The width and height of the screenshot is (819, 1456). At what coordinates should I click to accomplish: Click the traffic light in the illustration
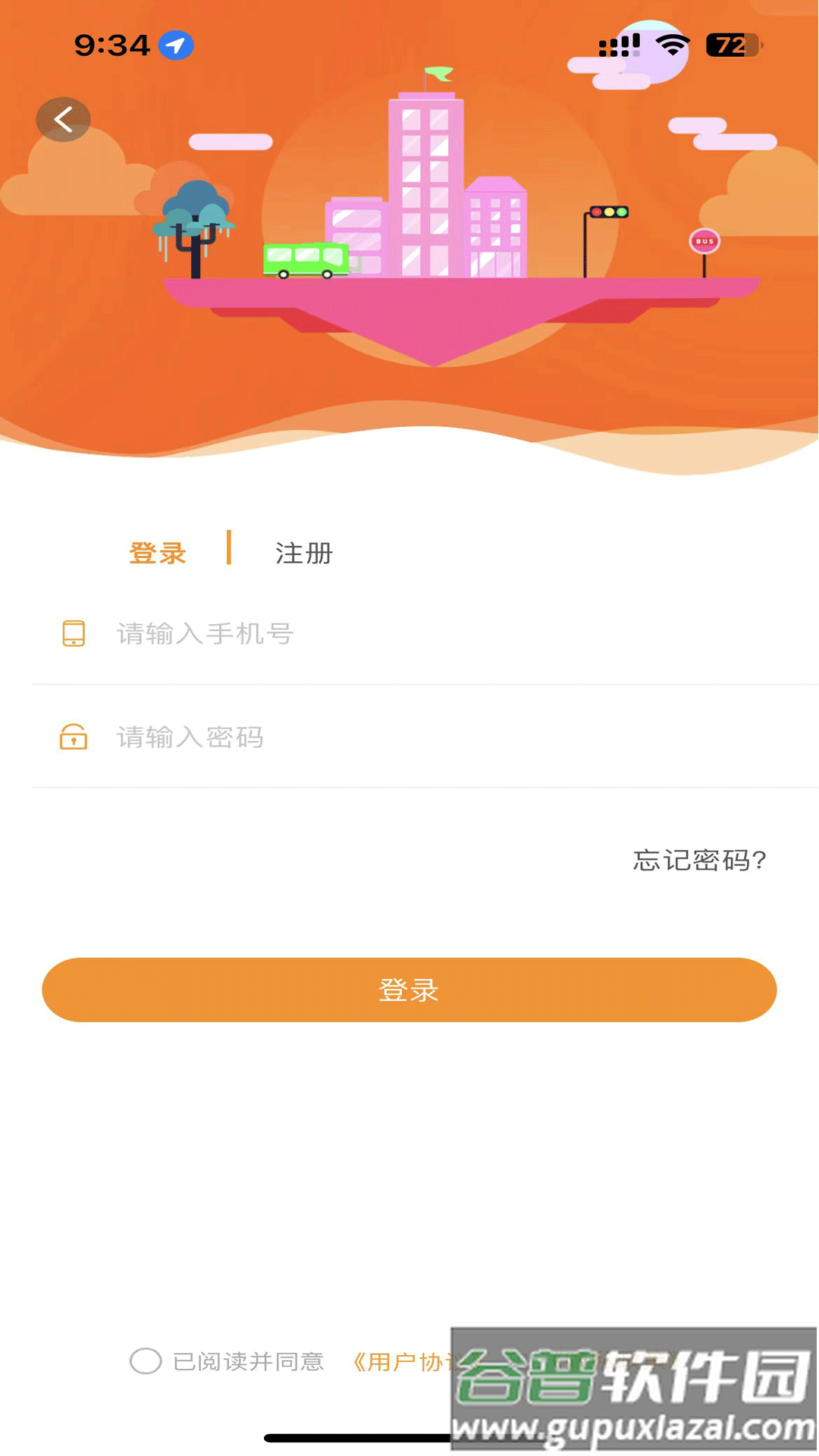pyautogui.click(x=610, y=212)
